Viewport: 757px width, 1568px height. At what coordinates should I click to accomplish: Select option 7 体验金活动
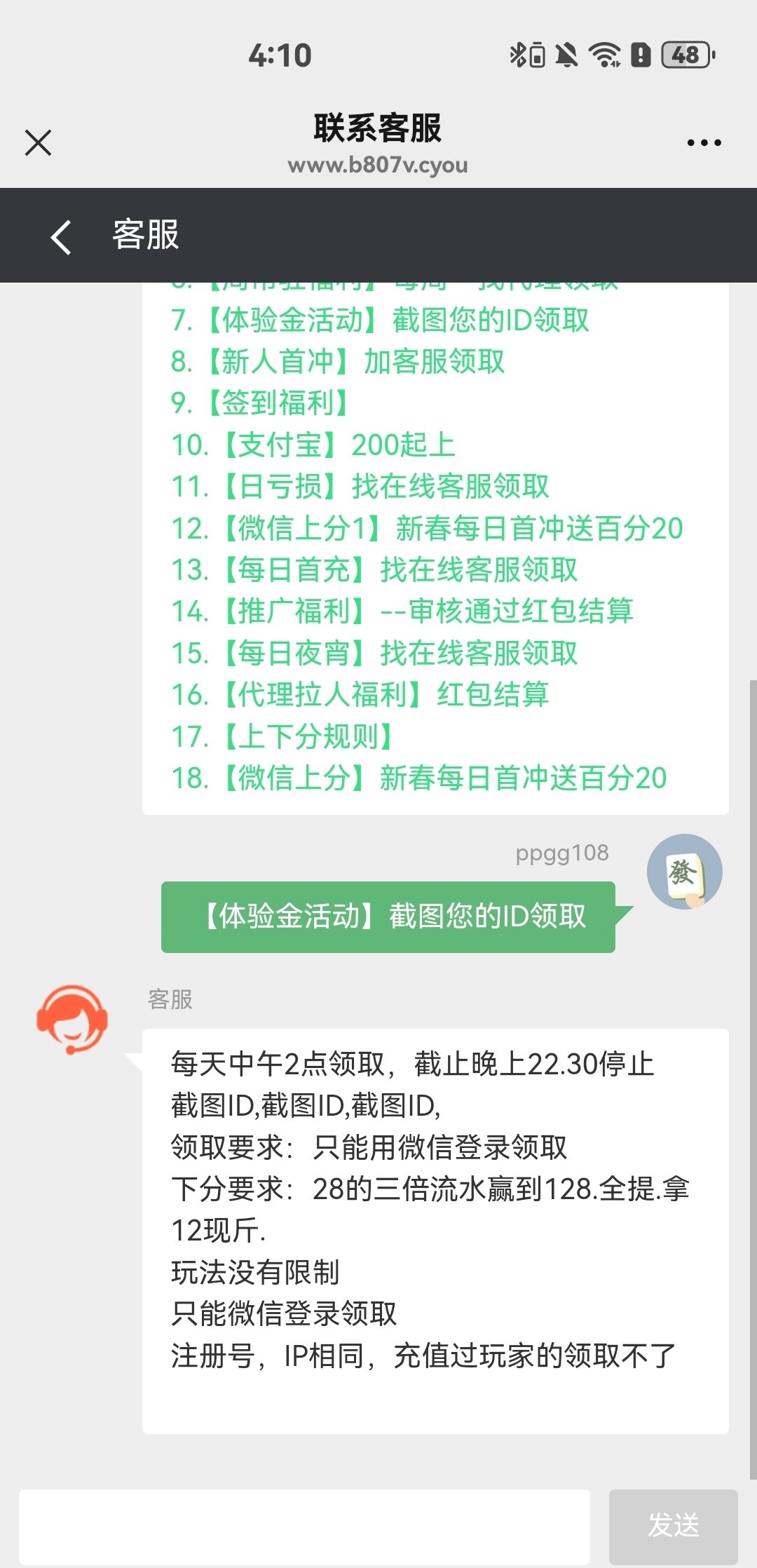click(380, 320)
